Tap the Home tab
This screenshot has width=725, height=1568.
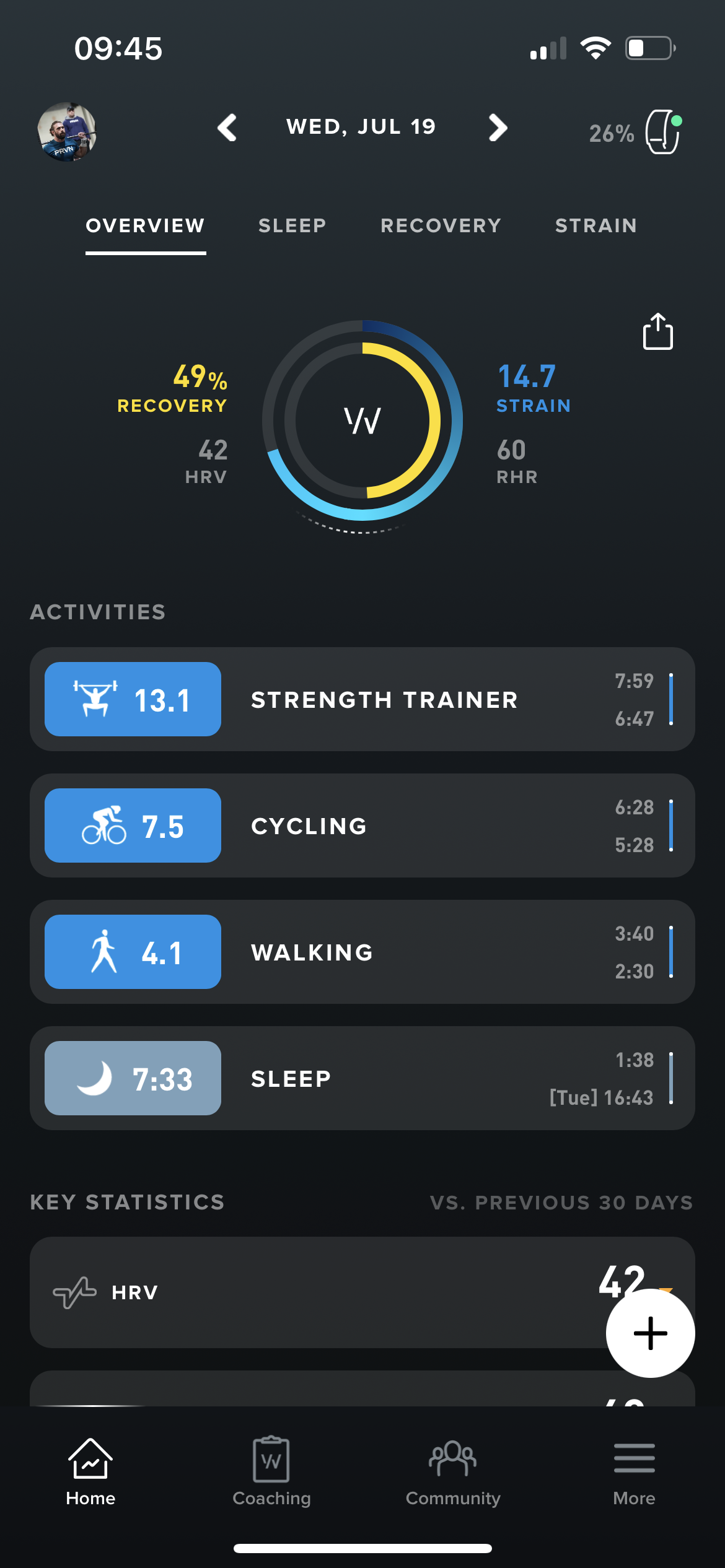[90, 1472]
